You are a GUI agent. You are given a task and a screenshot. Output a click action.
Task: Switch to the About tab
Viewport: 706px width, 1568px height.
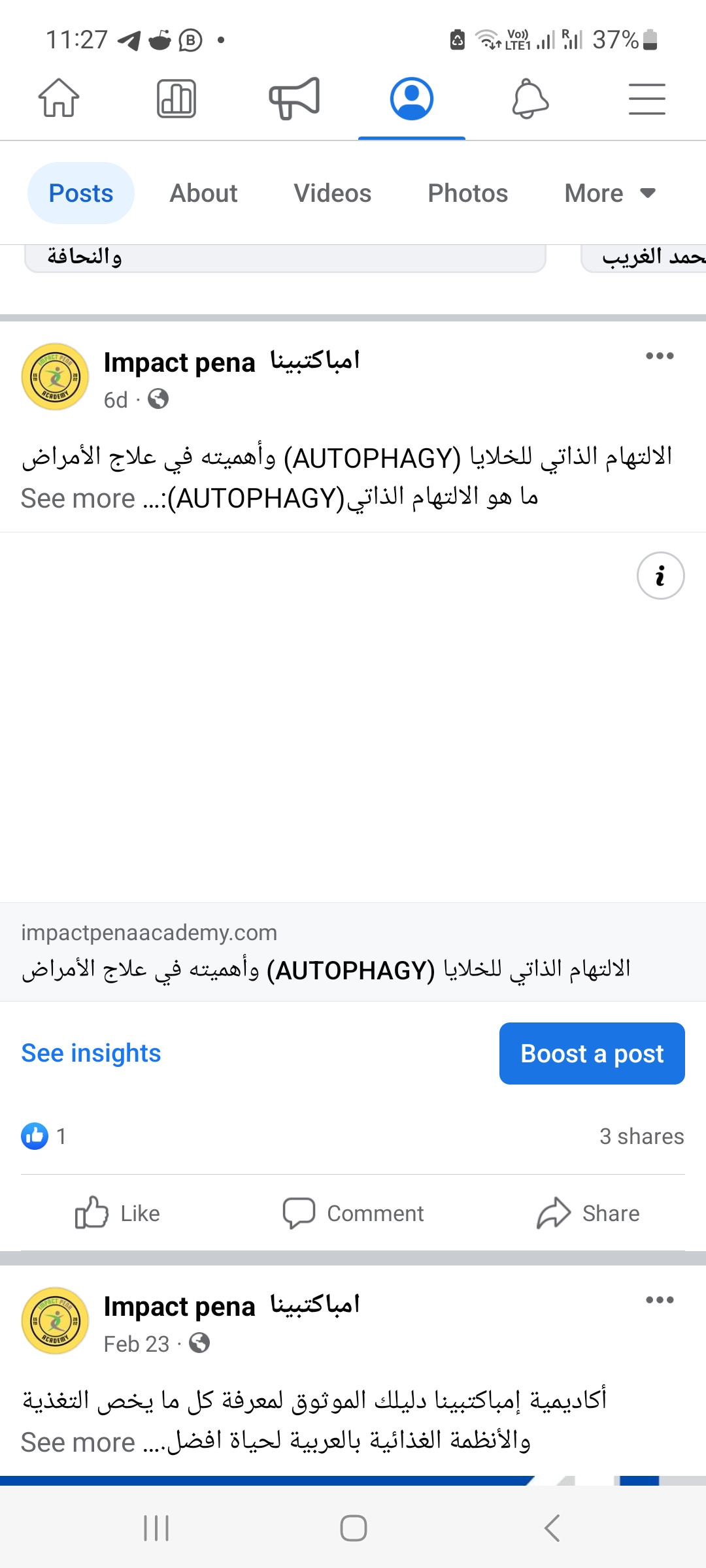coord(203,193)
